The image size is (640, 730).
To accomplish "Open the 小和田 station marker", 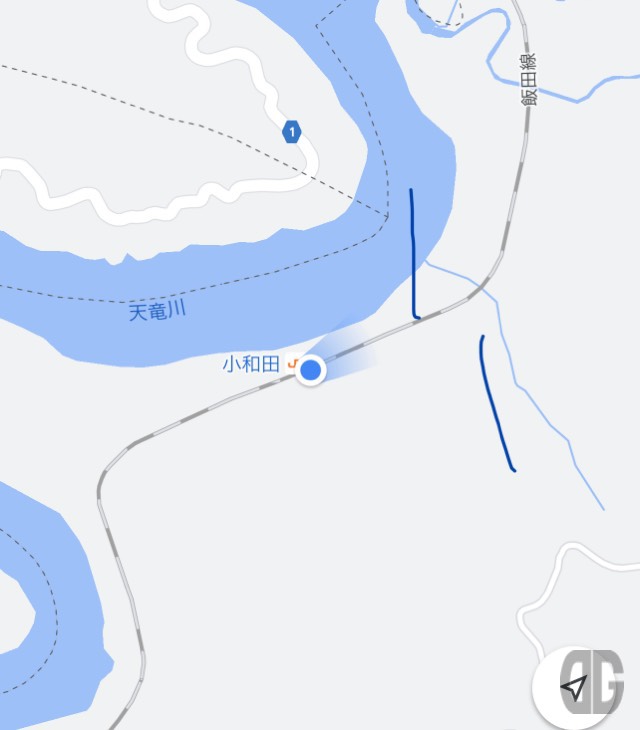I will click(x=292, y=365).
